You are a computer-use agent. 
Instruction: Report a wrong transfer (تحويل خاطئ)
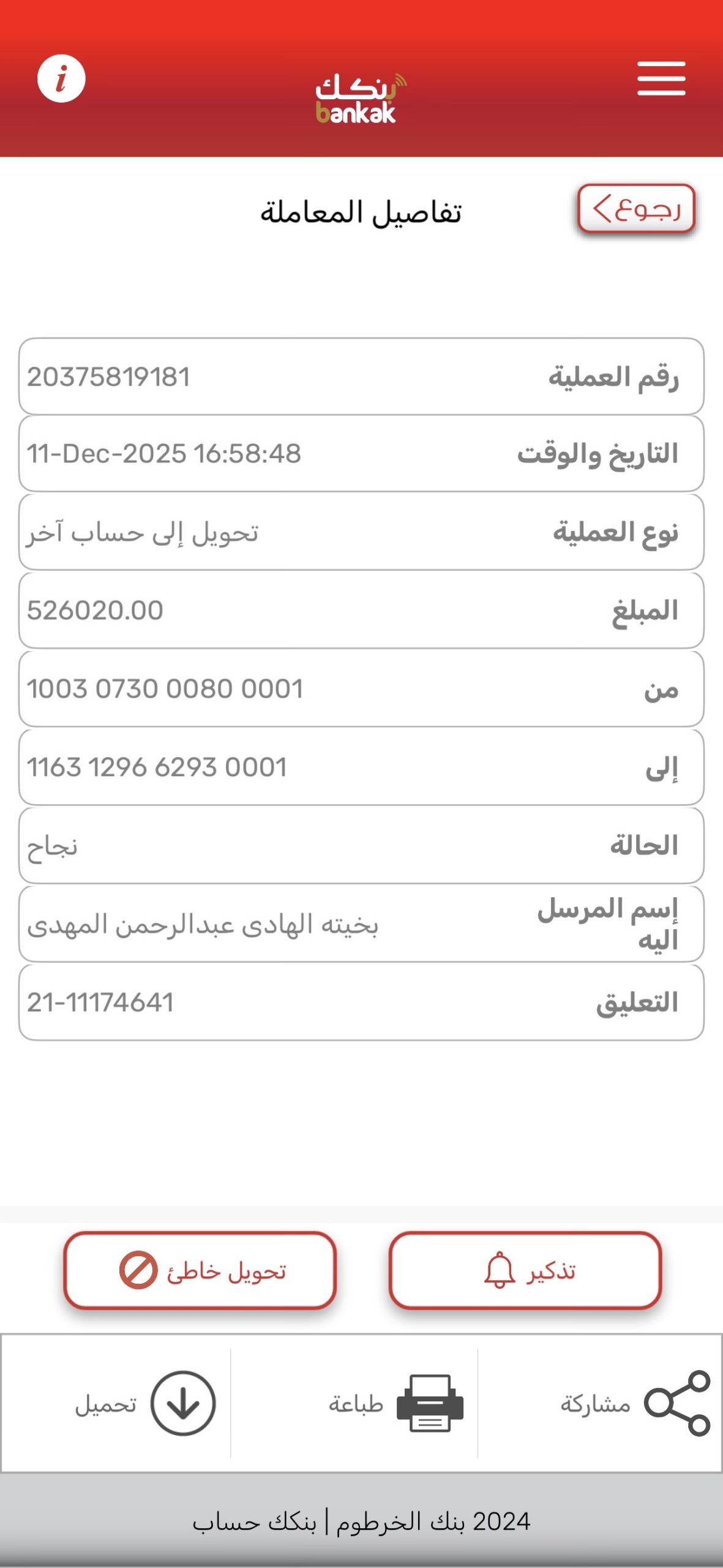[x=200, y=1270]
